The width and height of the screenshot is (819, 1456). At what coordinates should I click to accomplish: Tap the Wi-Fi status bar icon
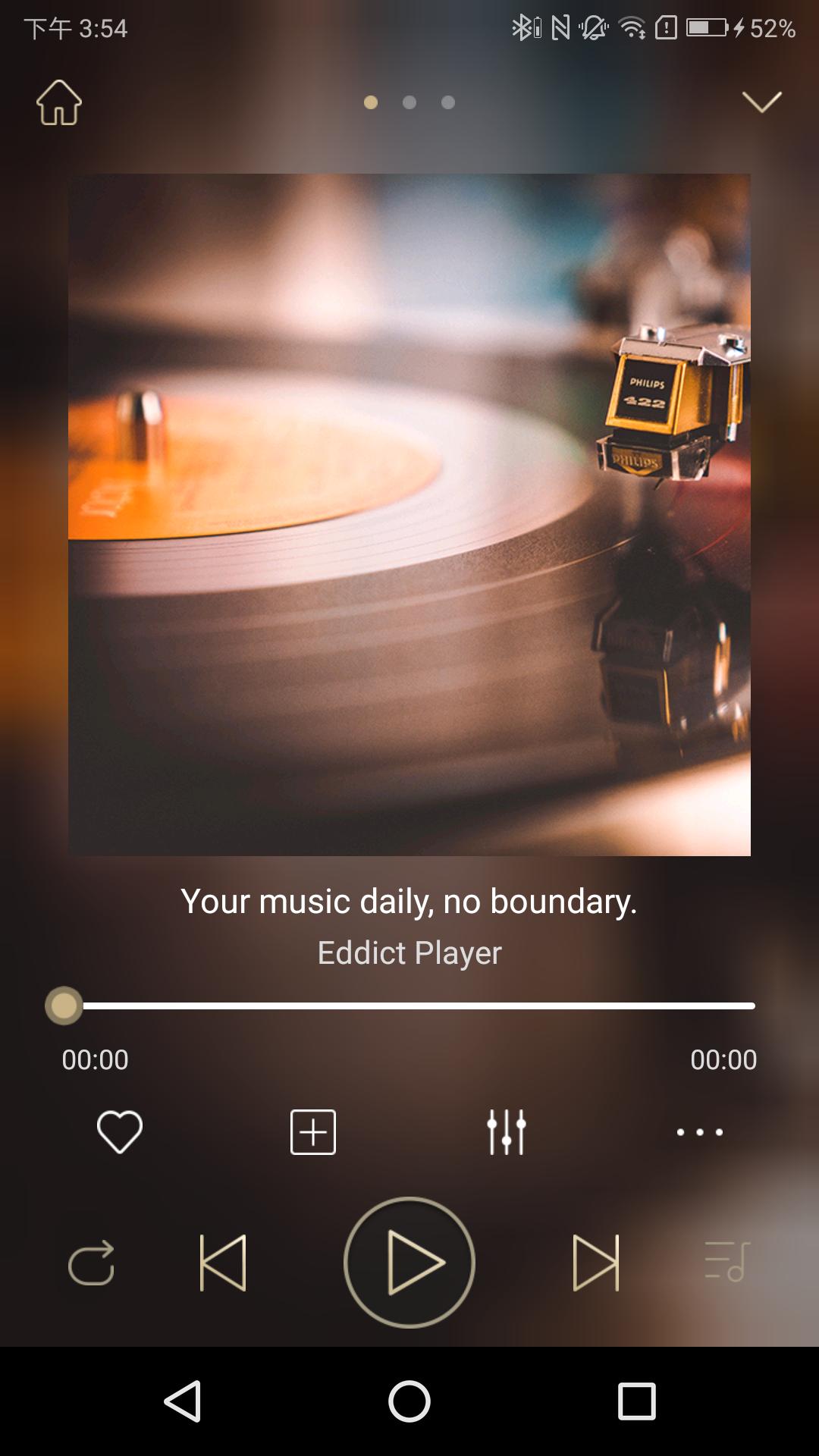click(x=632, y=29)
